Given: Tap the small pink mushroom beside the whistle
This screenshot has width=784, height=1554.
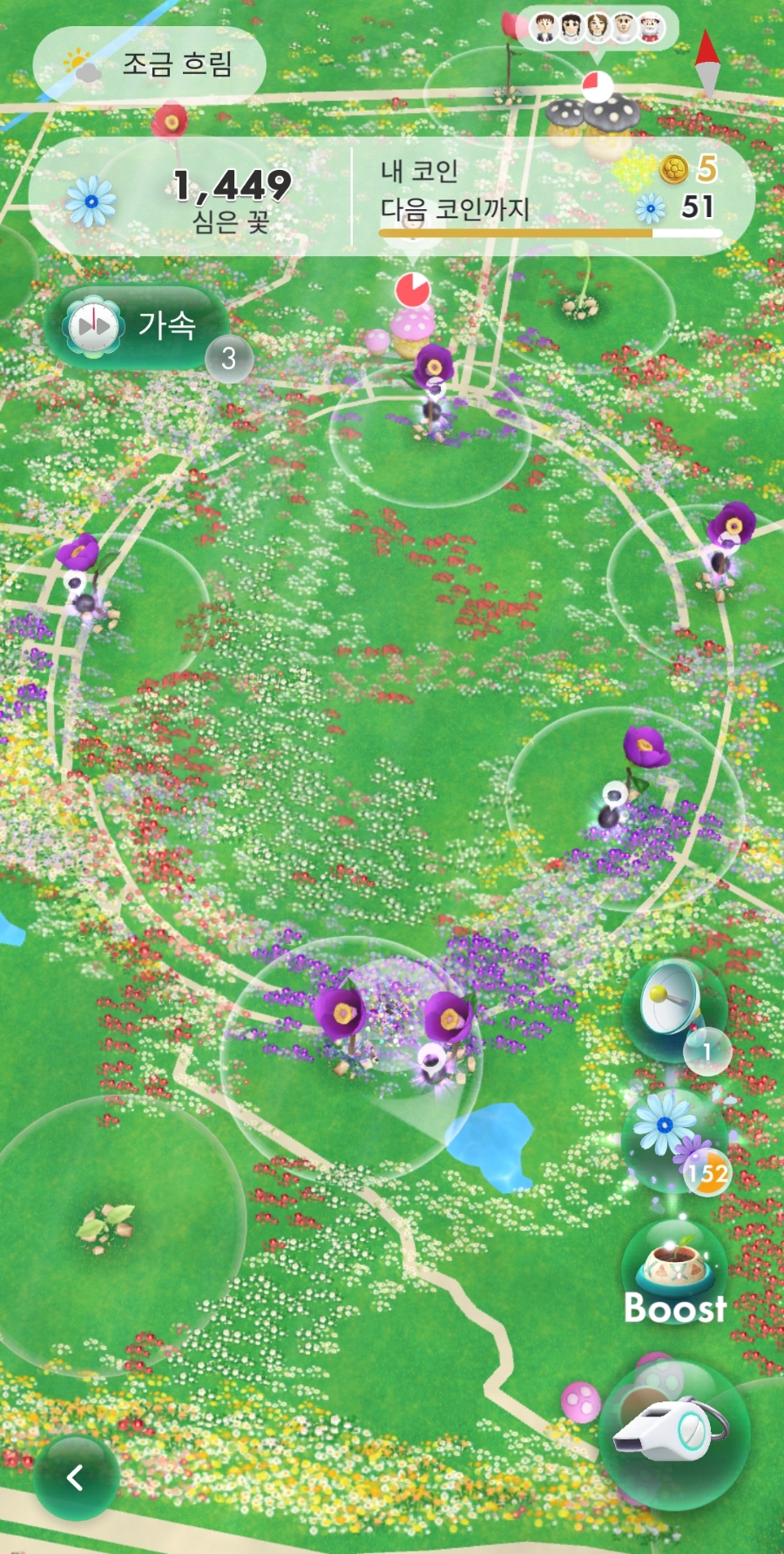Looking at the screenshot, I should click(x=580, y=1401).
